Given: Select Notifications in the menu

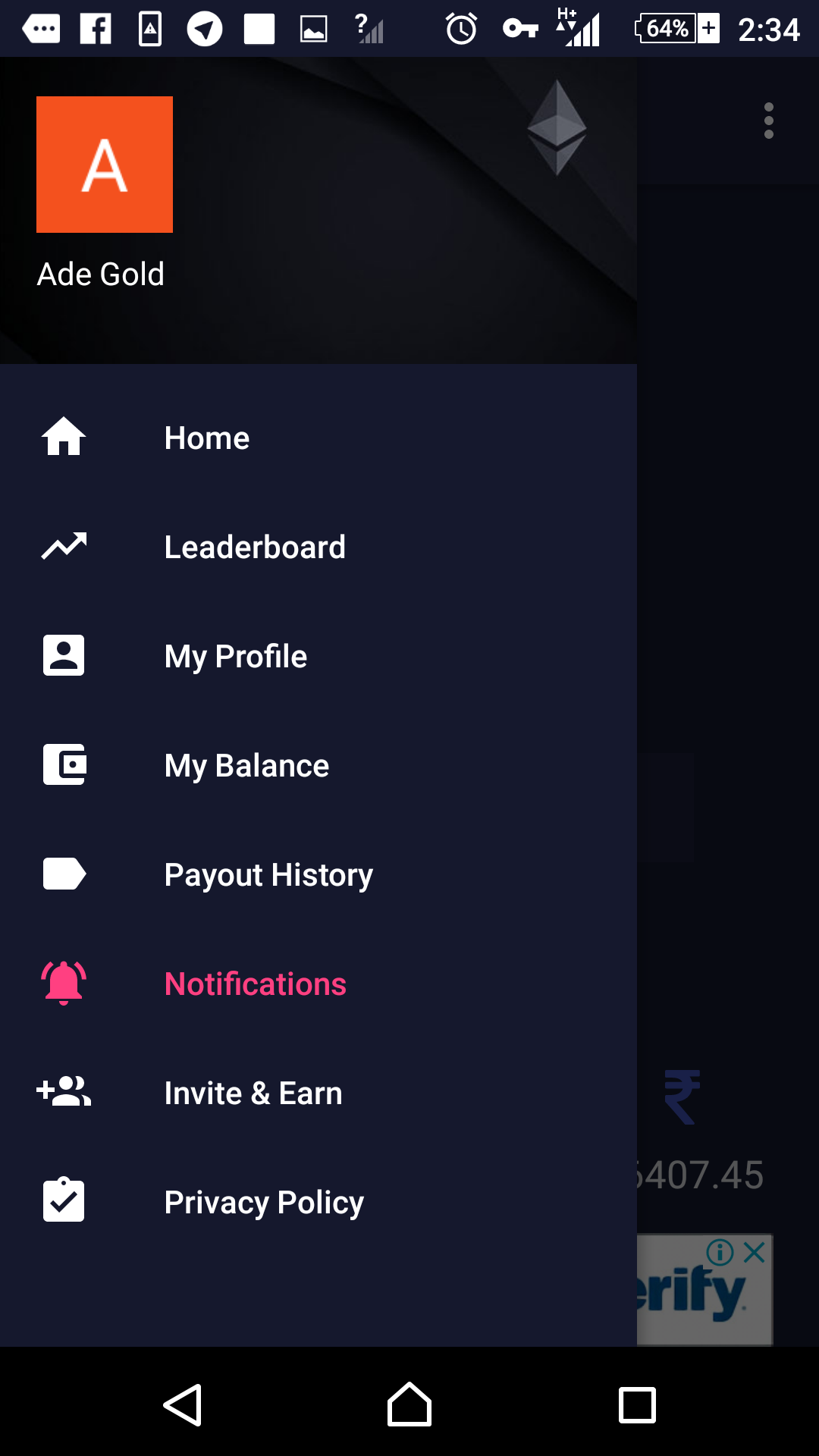Looking at the screenshot, I should click(318, 984).
